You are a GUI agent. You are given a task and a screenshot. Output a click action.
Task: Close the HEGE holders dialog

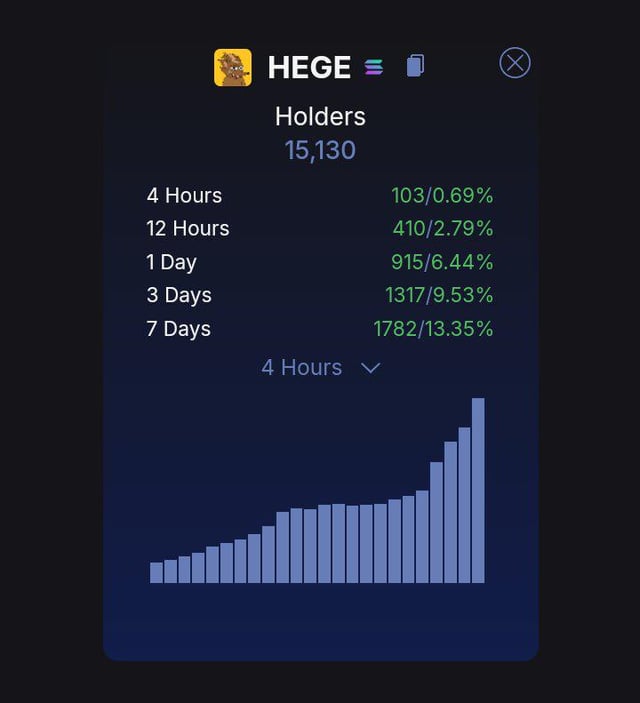[514, 64]
